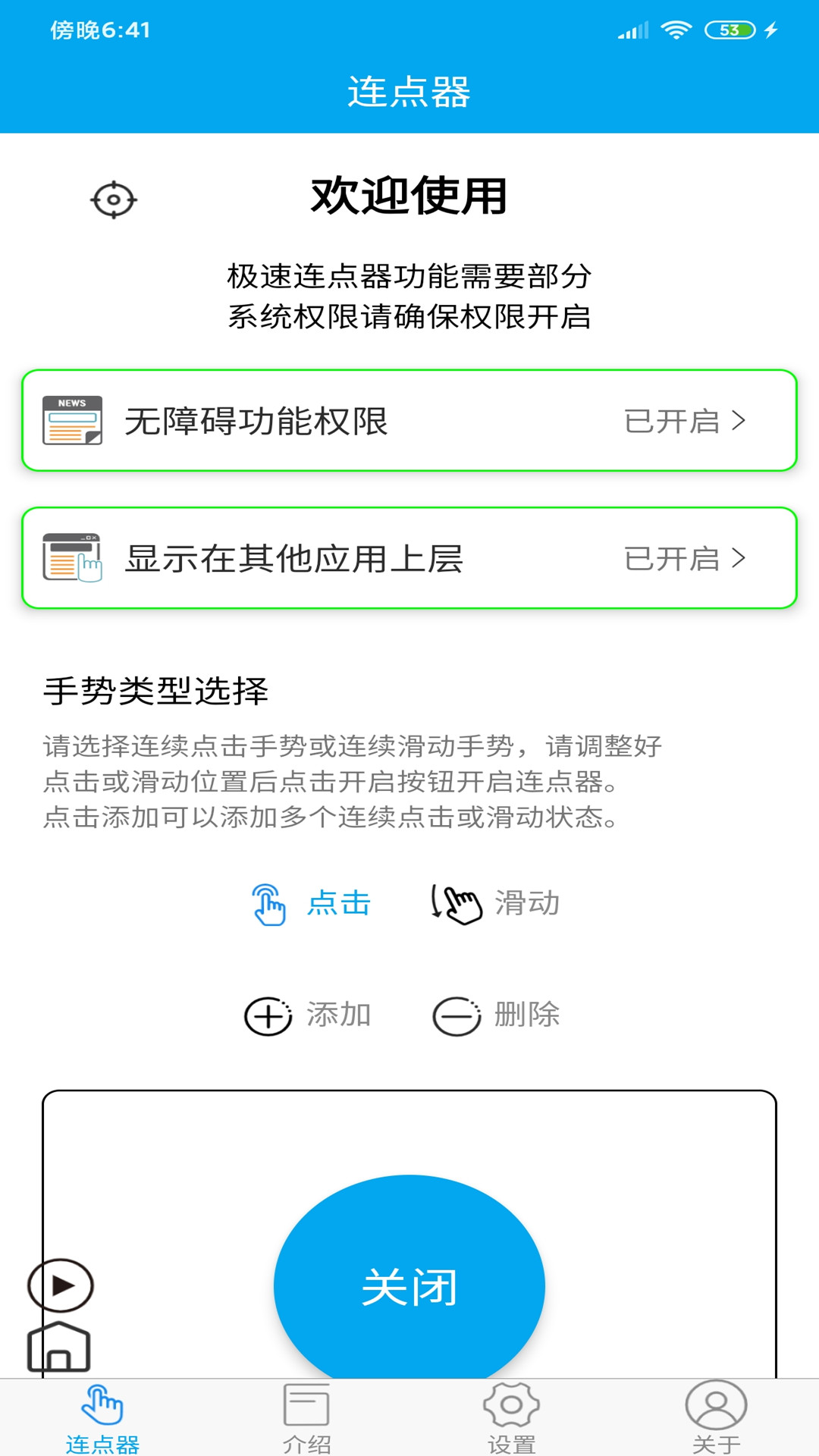
Task: Expand the 显示在其他应用上层 card chevron
Action: (x=739, y=560)
